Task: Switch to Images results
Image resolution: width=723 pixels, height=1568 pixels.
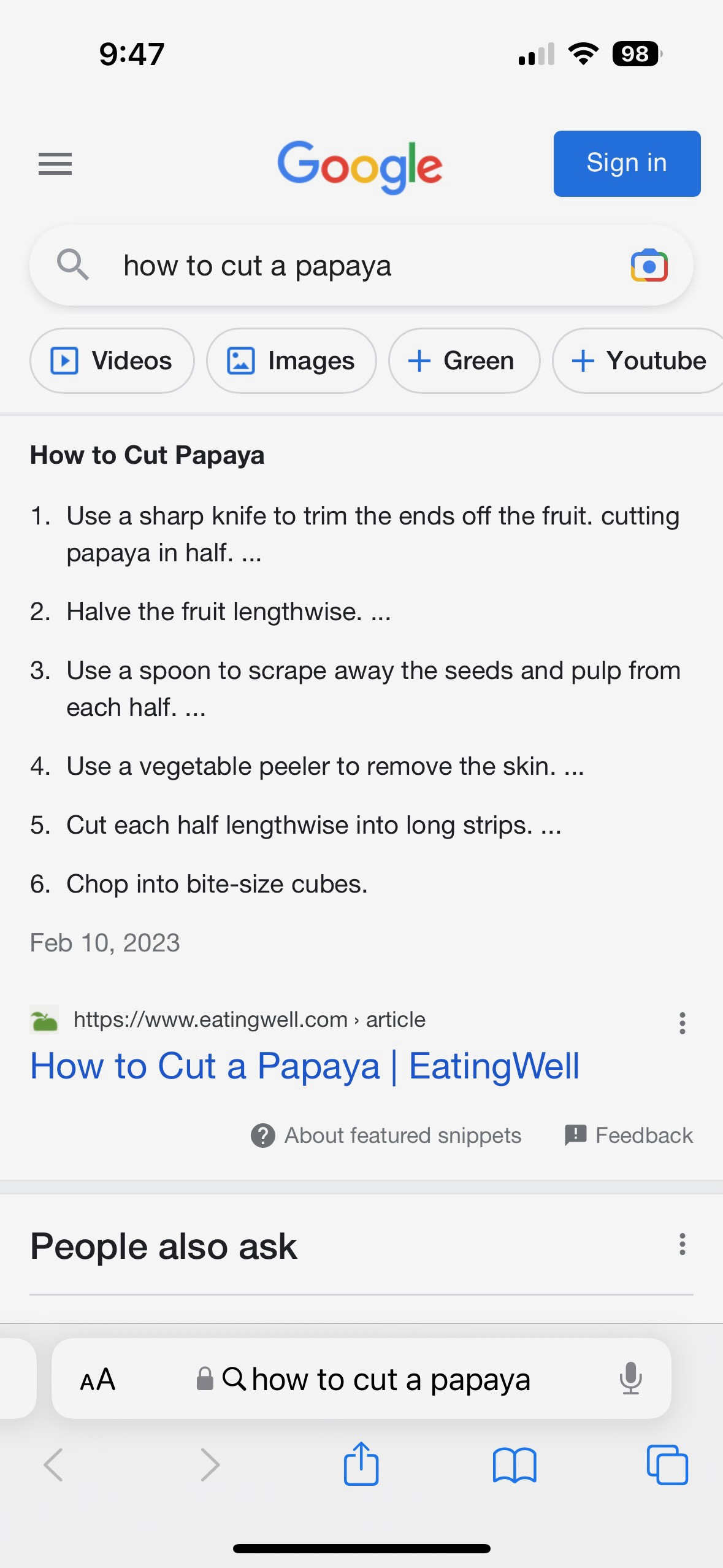Action: [x=291, y=361]
